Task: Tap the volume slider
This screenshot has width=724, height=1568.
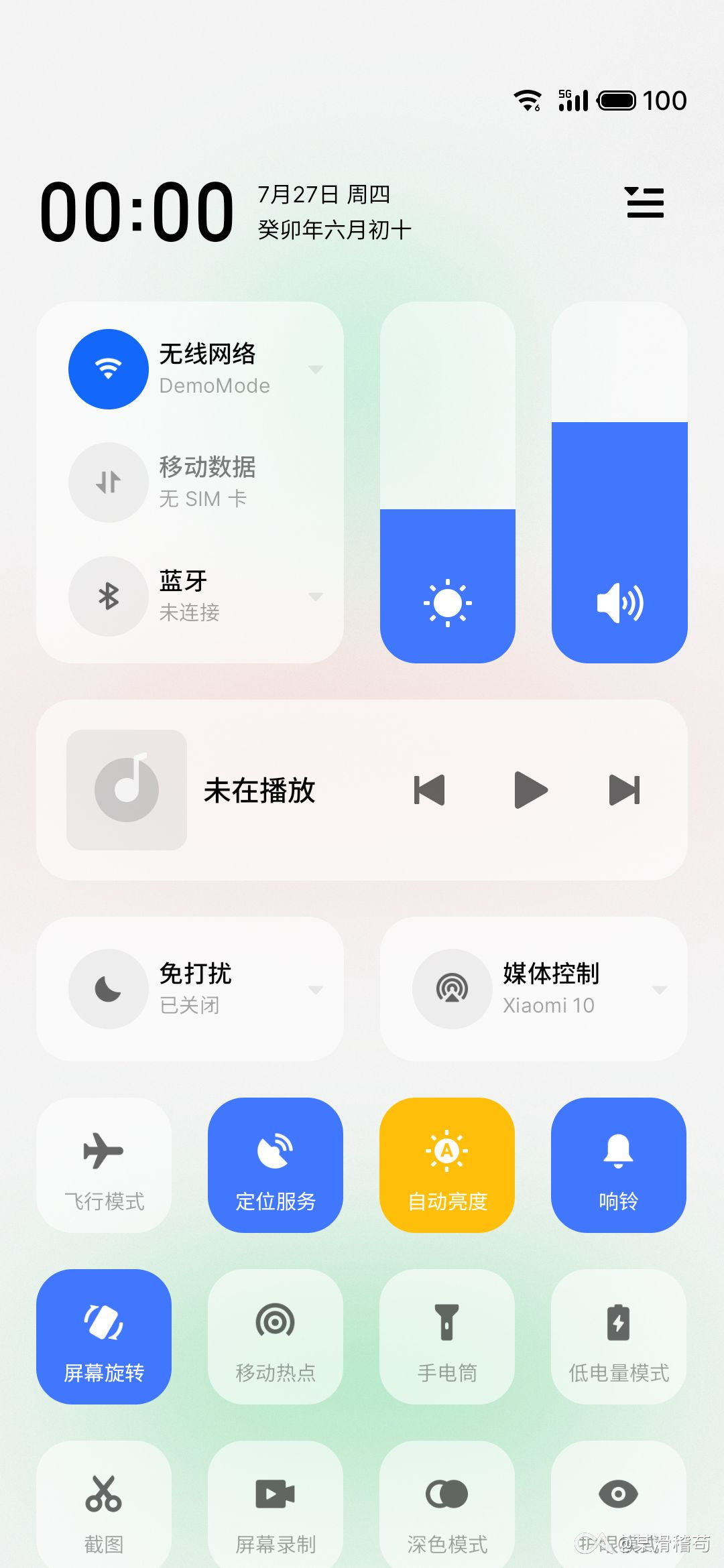Action: (x=619, y=482)
